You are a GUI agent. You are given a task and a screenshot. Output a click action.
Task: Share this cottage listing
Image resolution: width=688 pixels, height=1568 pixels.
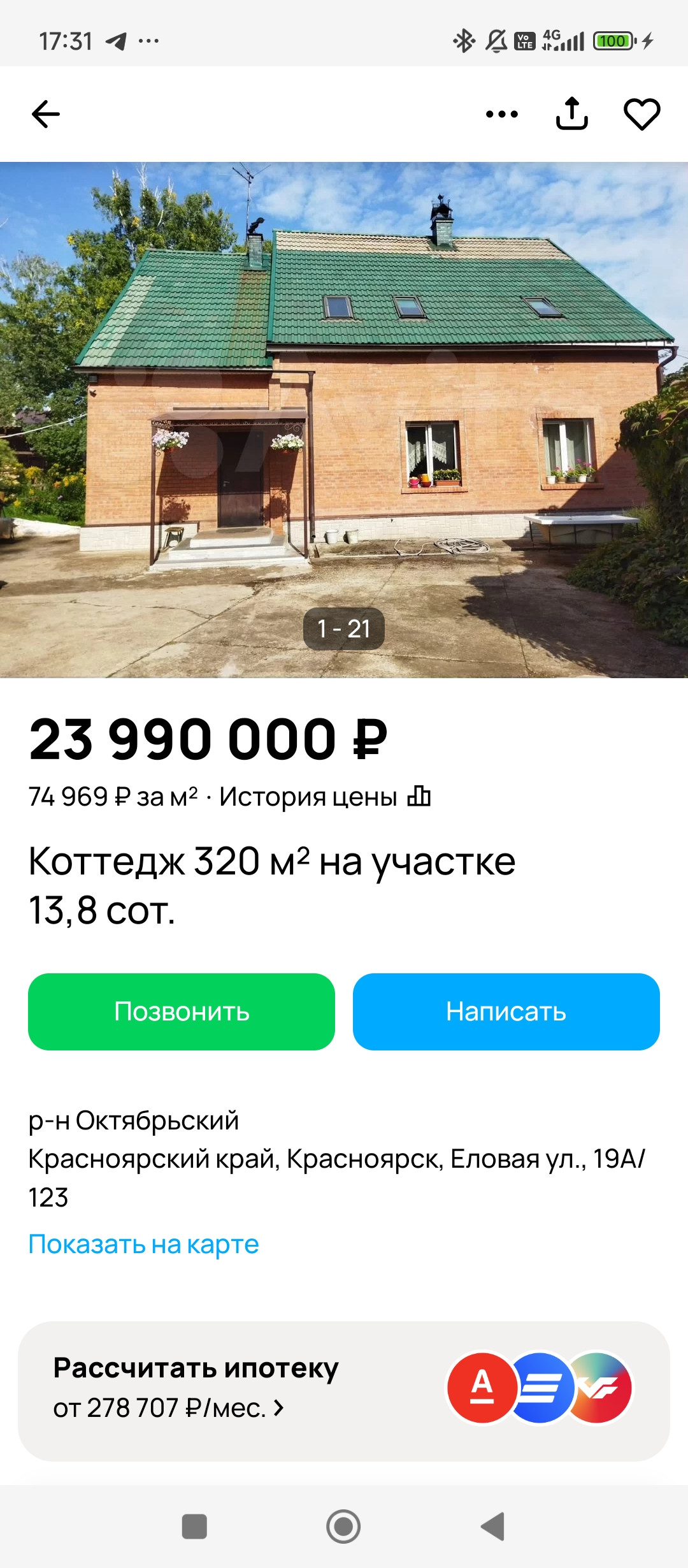pyautogui.click(x=572, y=115)
